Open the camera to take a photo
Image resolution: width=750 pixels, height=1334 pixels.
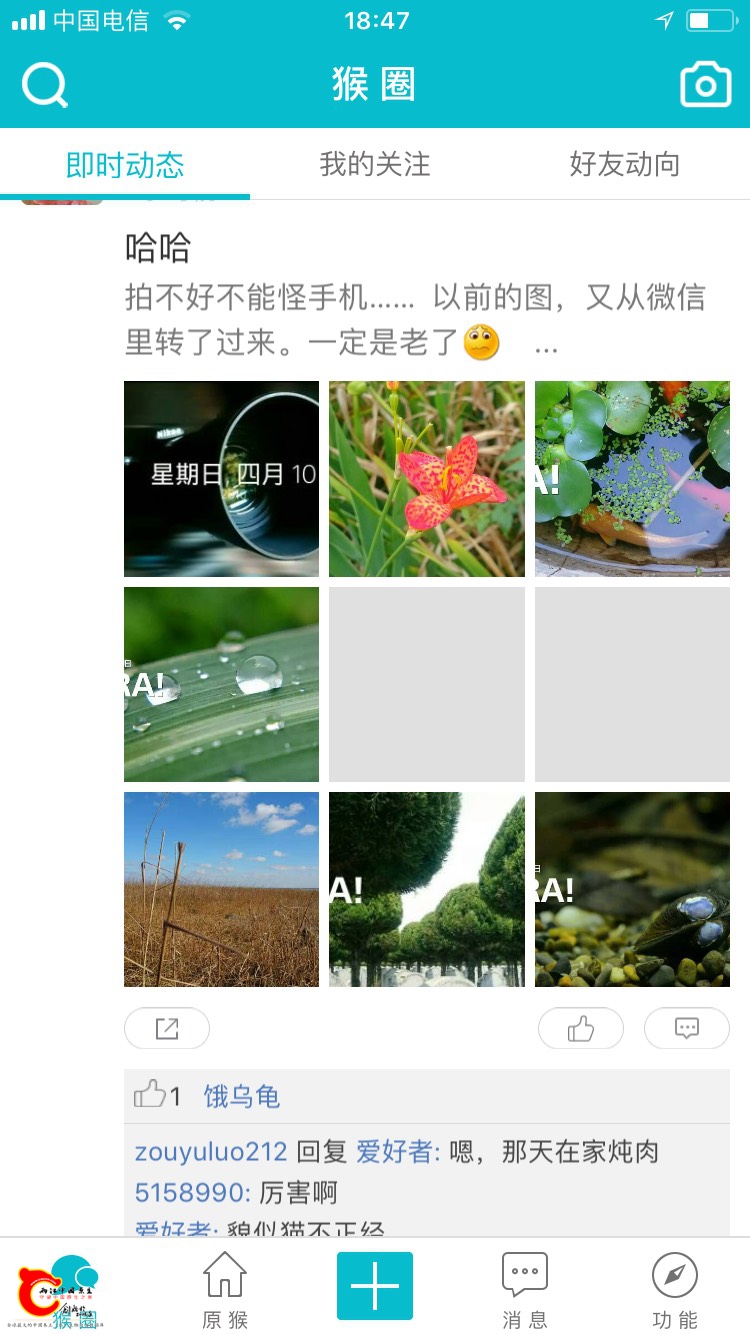pos(705,84)
